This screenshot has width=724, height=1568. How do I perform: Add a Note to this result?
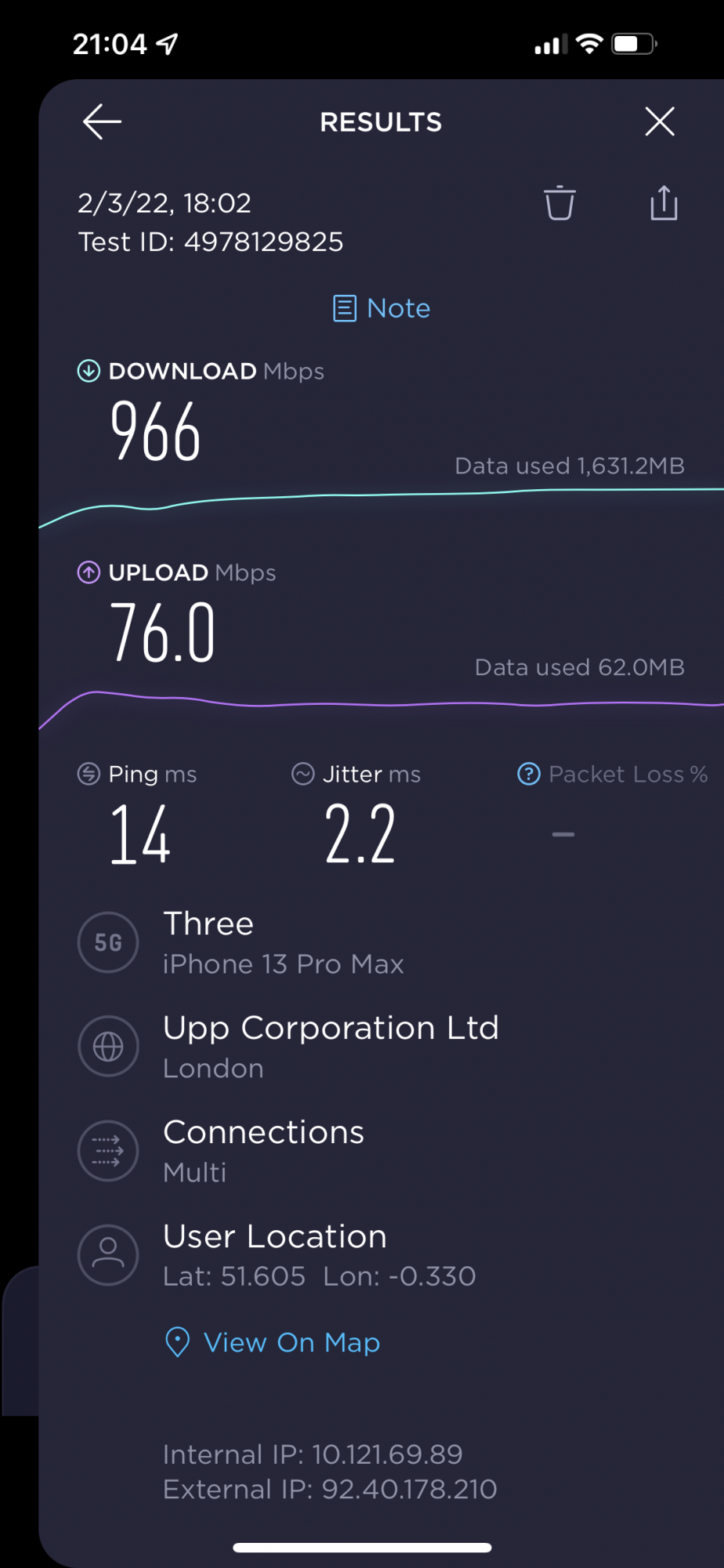pos(382,308)
